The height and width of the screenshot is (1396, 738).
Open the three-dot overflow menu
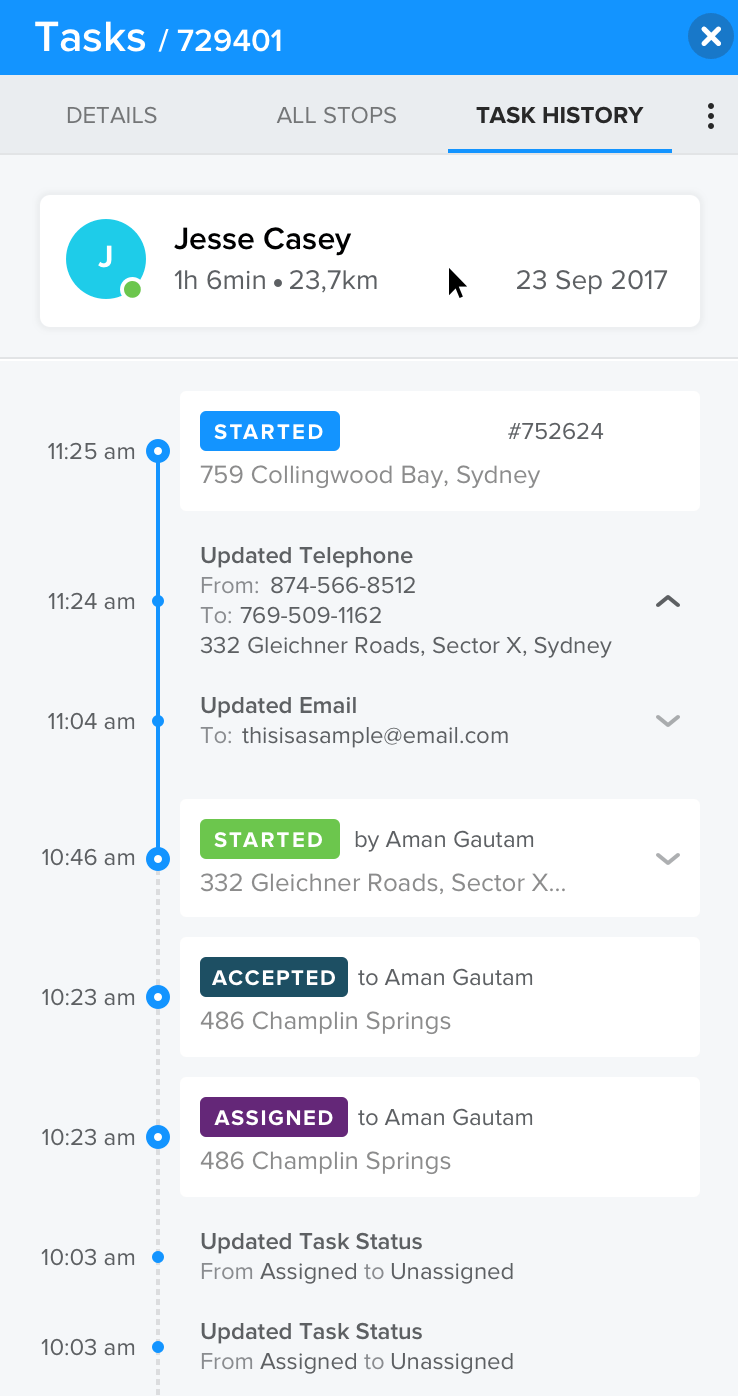pos(710,116)
